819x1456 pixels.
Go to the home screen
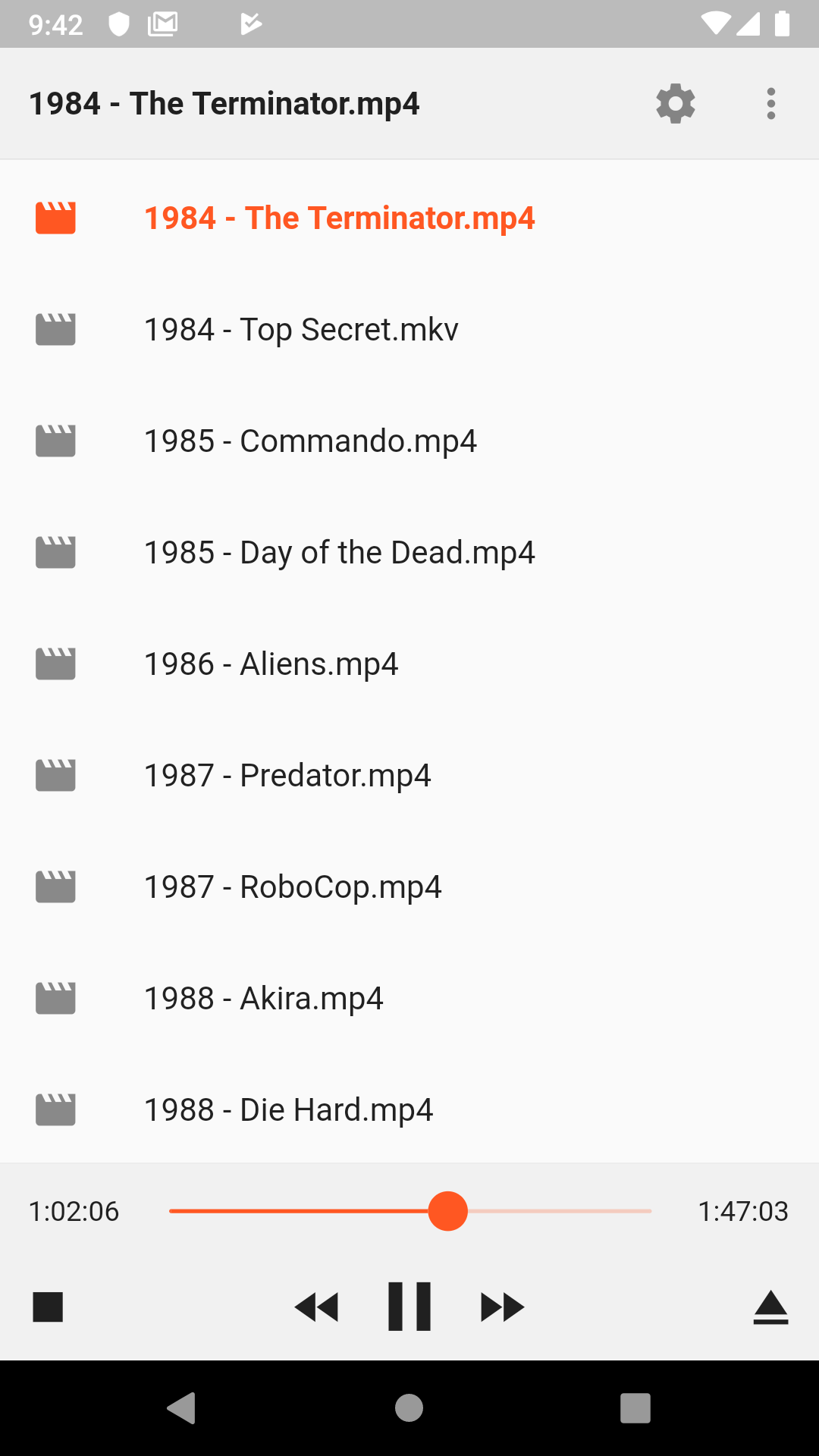coord(409,1408)
